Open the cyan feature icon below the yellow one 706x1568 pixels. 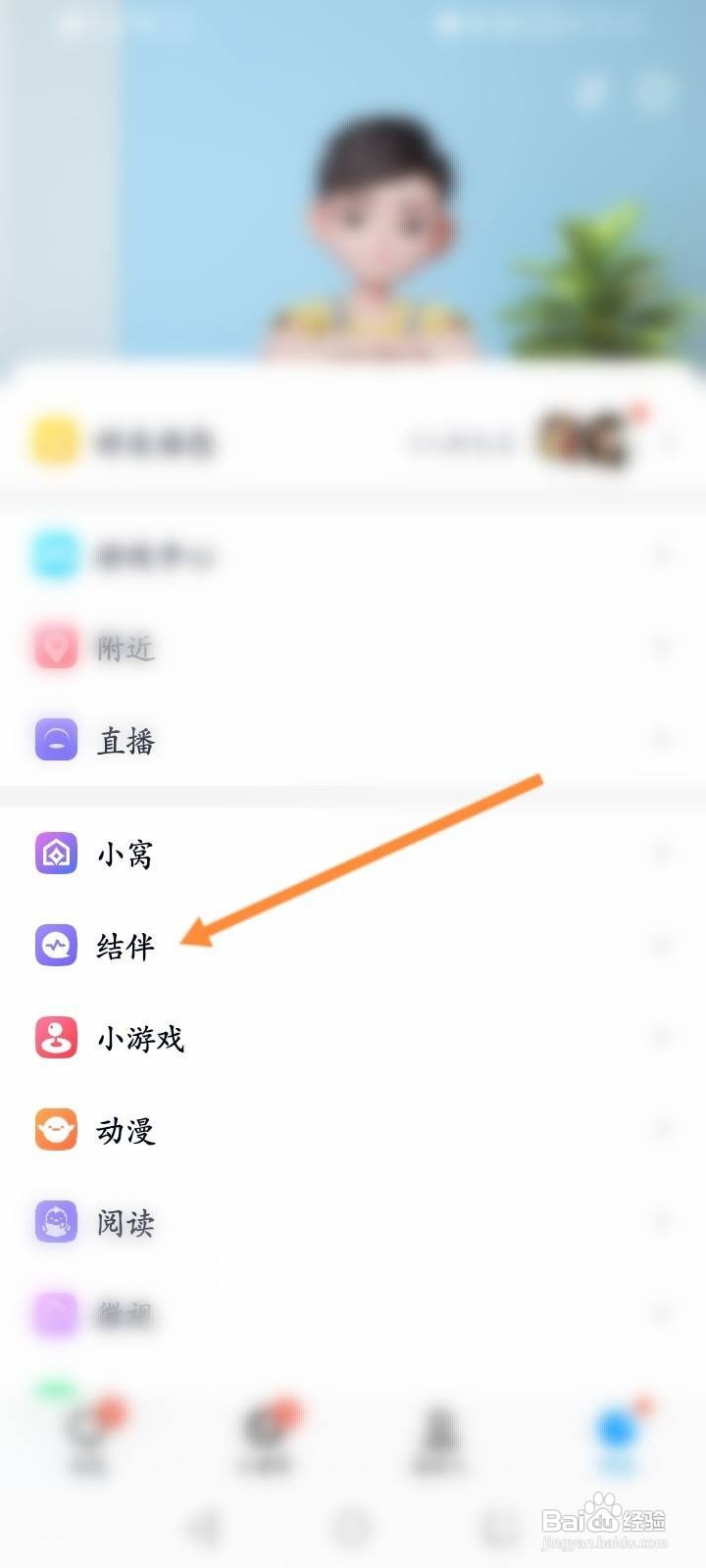(57, 555)
